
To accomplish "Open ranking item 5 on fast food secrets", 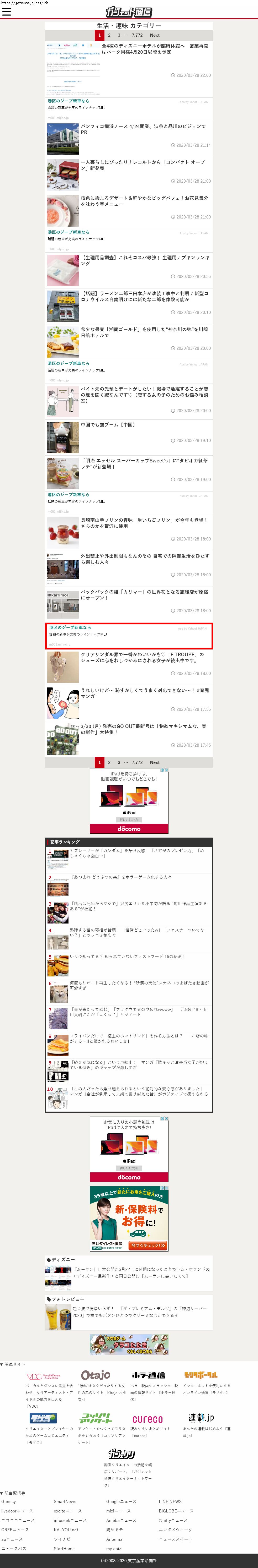I will coord(127,956).
